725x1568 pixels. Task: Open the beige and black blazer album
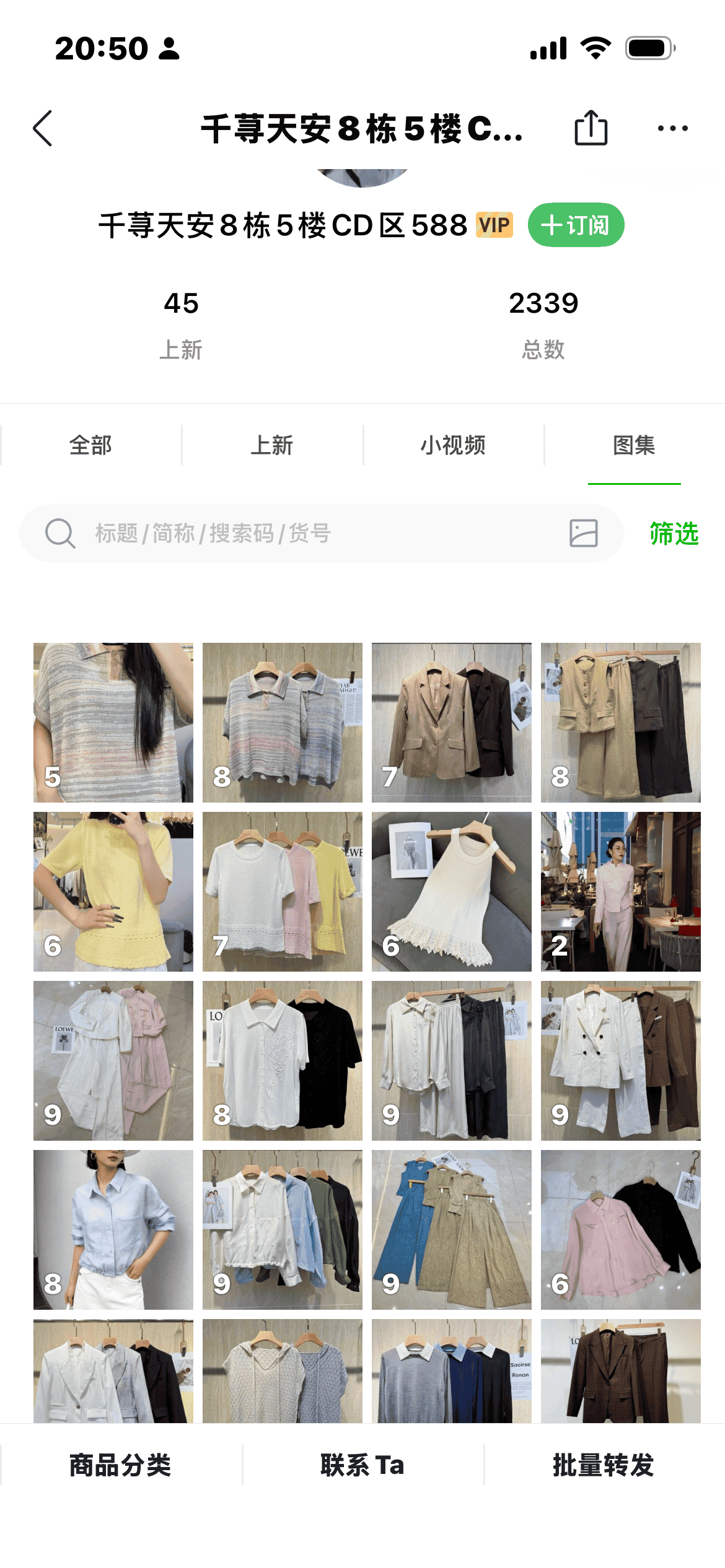tap(452, 723)
